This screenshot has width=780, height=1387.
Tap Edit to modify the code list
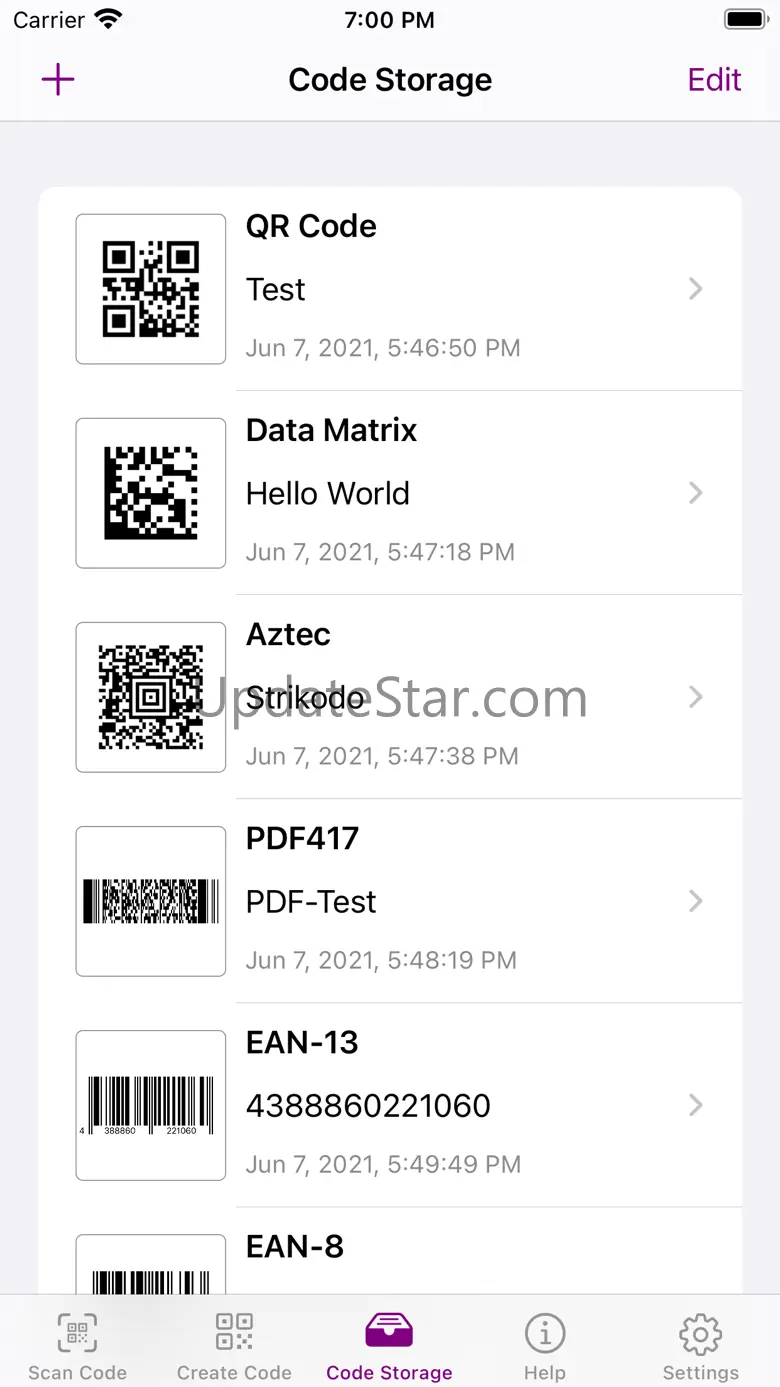tap(714, 80)
